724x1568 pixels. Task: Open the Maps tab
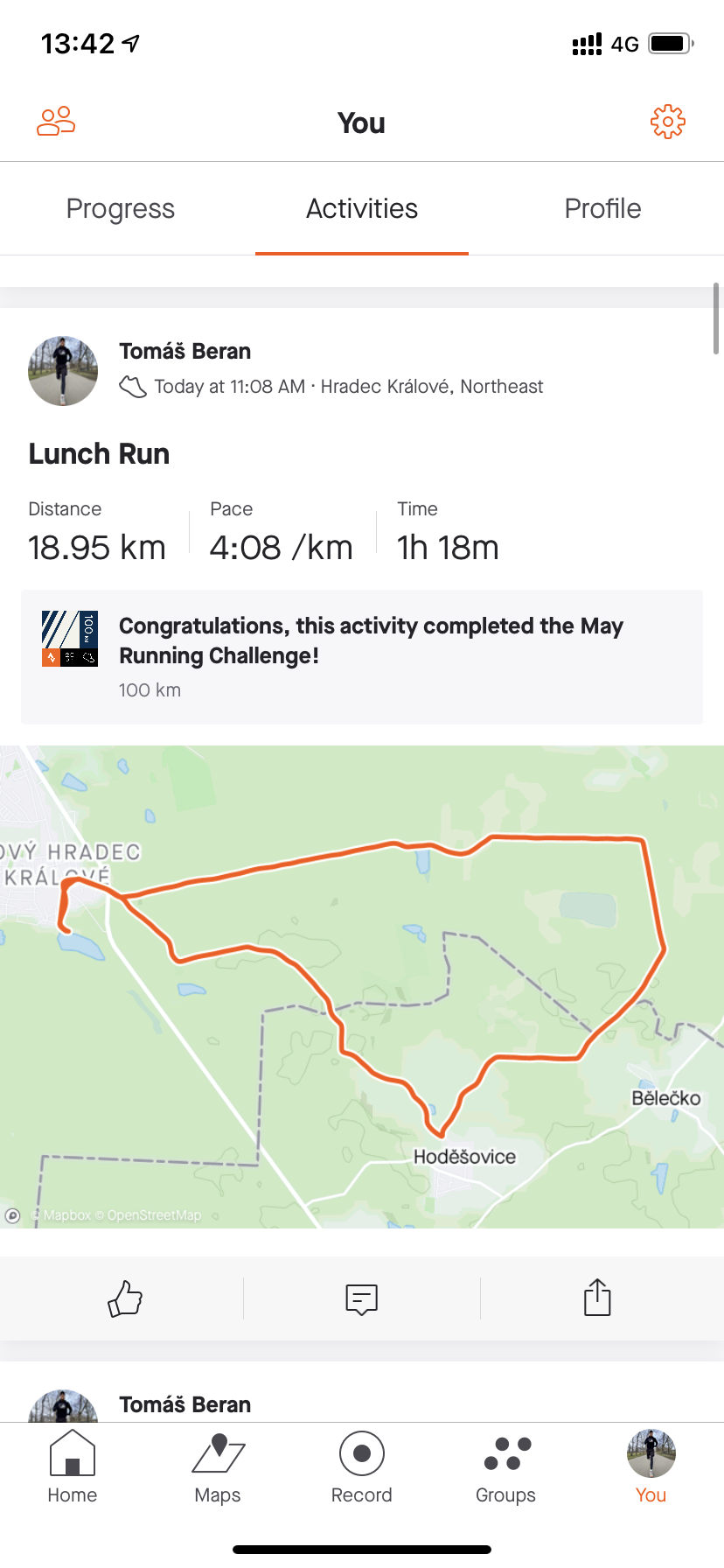coord(218,1467)
